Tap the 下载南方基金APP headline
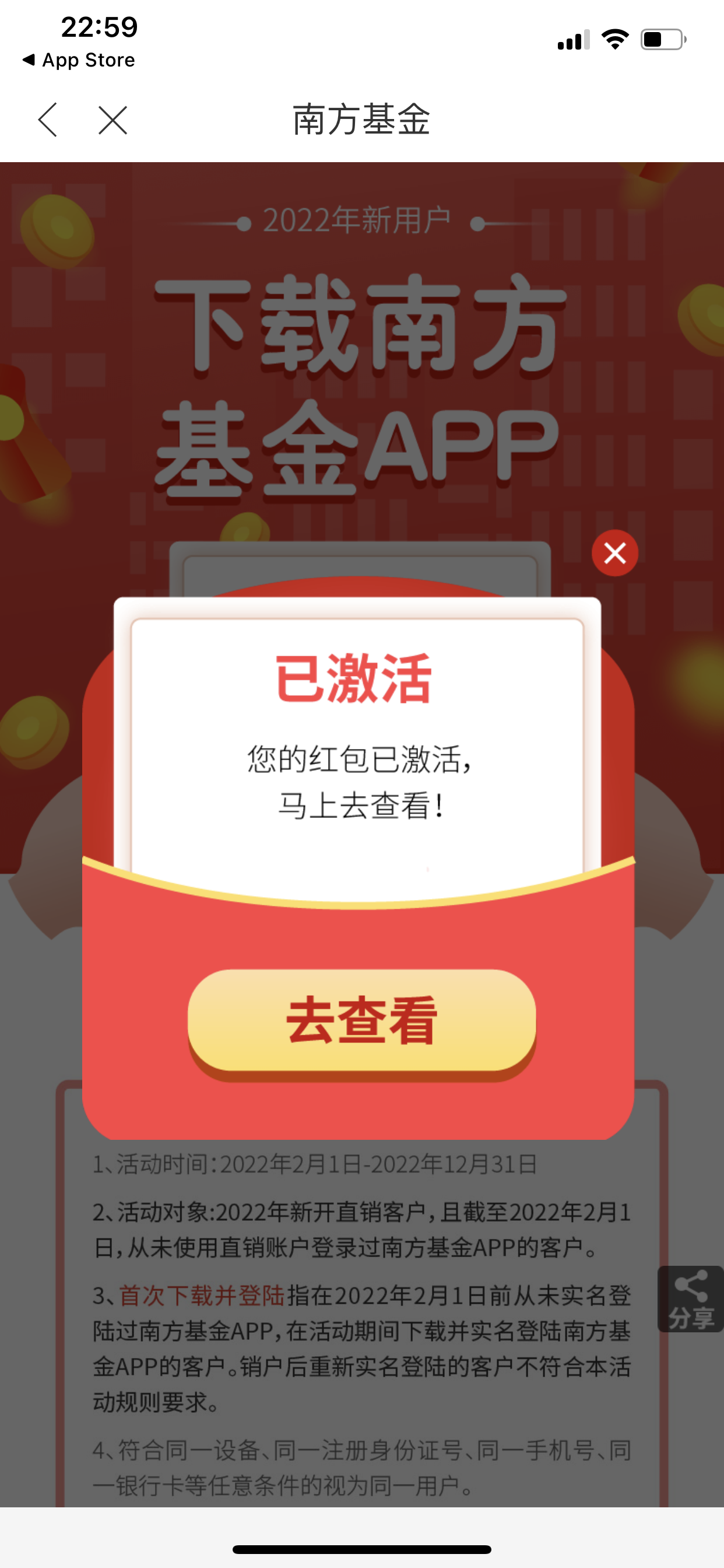The image size is (724, 1568). tap(361, 383)
